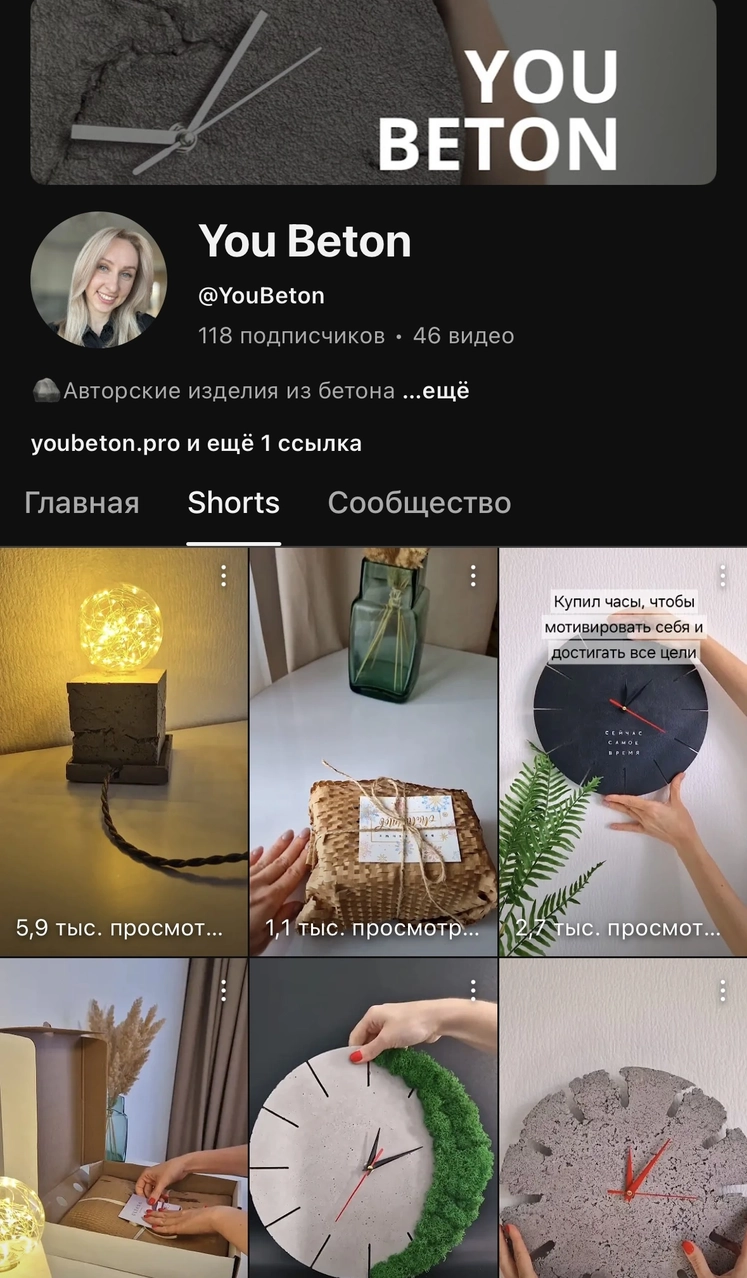Open options menu on the black clock short
The width and height of the screenshot is (747, 1278).
[x=723, y=576]
